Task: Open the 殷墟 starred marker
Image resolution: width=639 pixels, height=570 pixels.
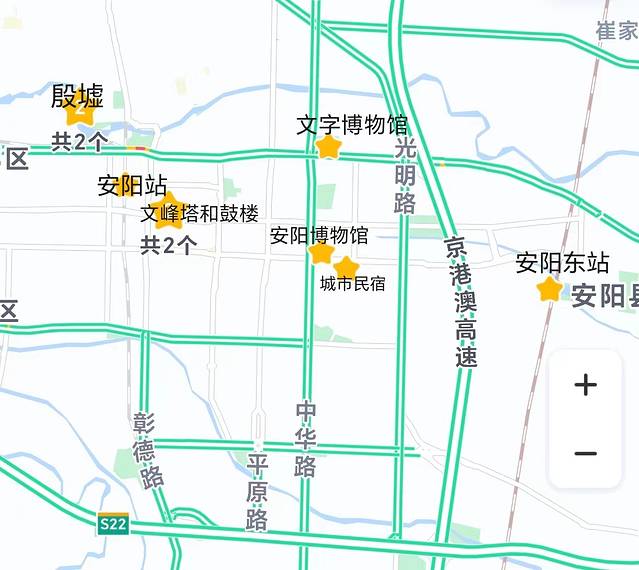Action: click(x=79, y=111)
